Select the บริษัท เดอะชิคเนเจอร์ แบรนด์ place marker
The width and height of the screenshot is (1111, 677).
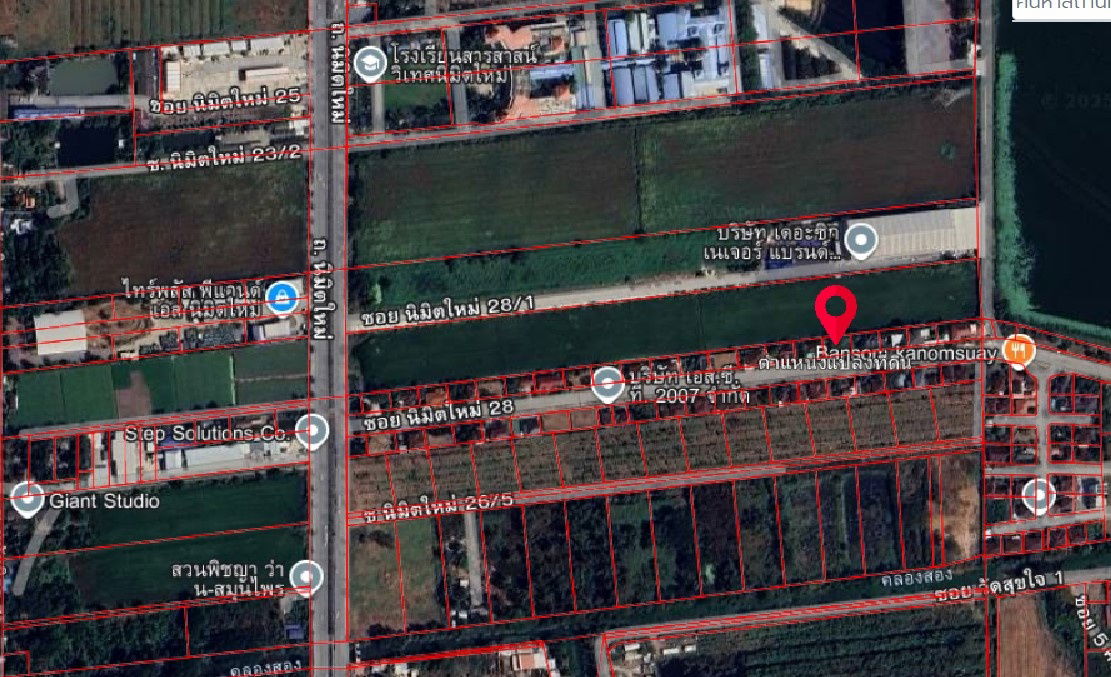click(861, 239)
